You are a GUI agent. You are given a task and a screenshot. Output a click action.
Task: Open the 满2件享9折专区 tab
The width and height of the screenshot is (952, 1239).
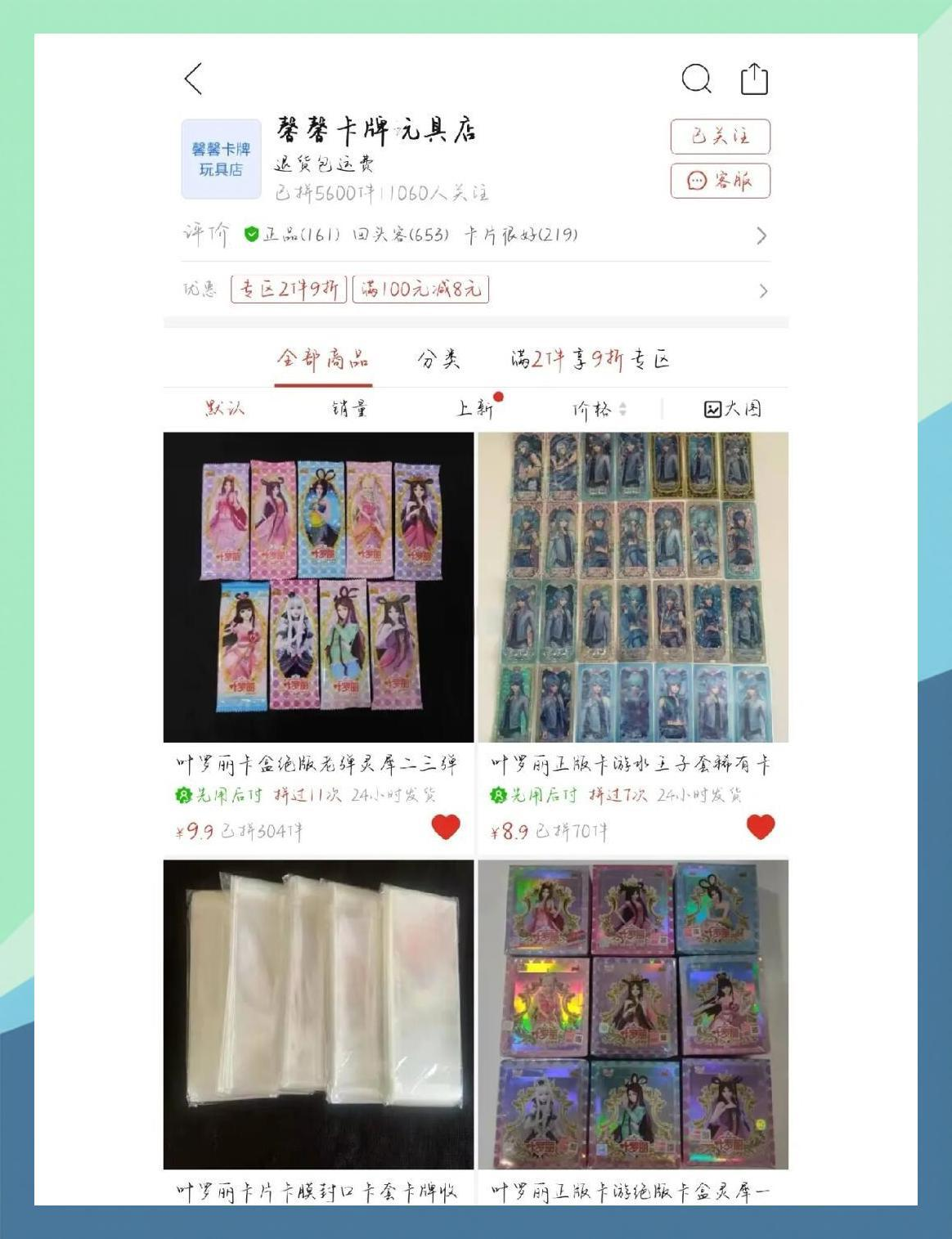point(590,359)
